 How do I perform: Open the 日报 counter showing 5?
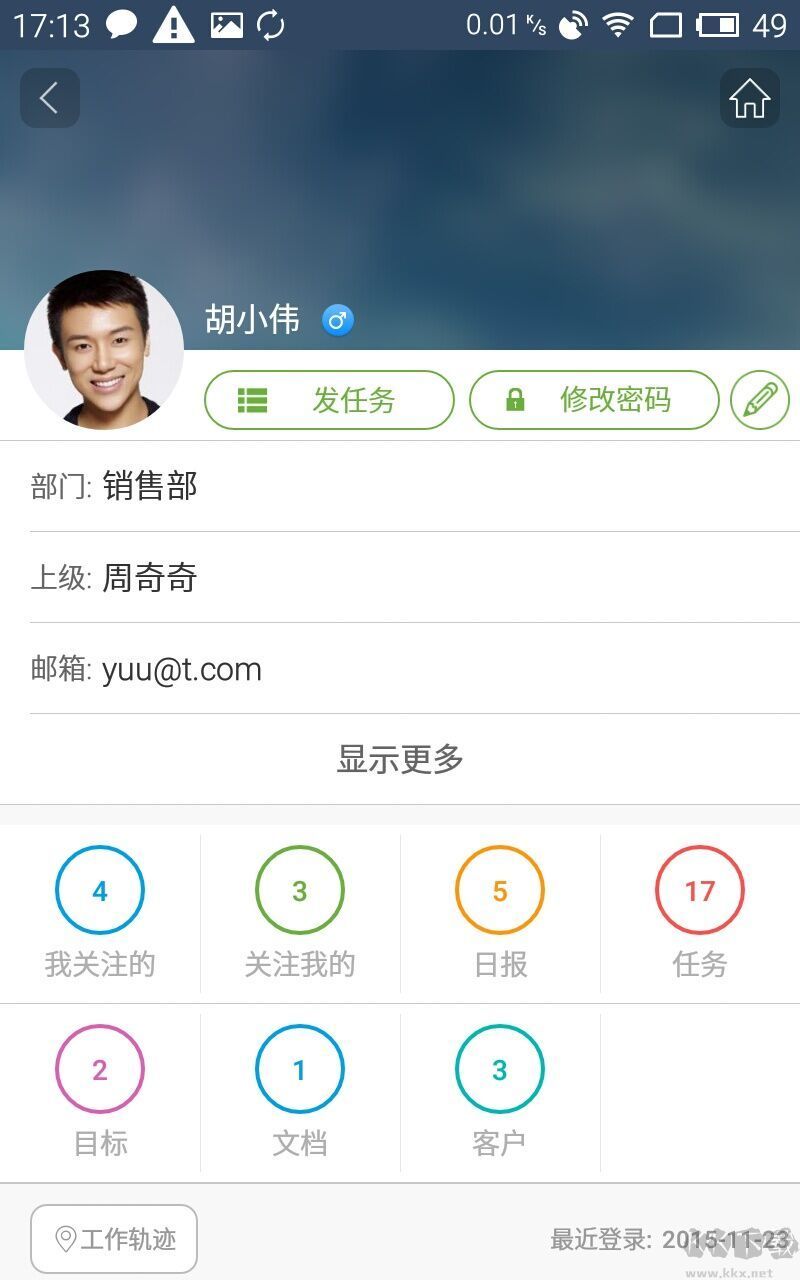click(x=500, y=890)
